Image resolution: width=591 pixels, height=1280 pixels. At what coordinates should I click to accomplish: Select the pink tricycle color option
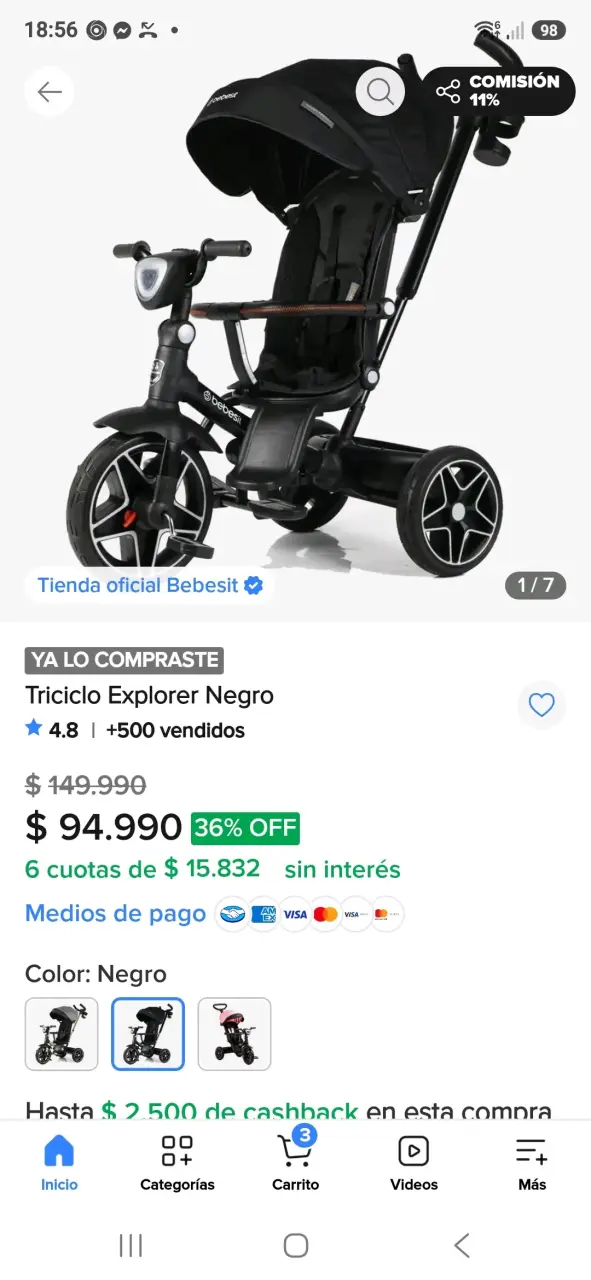point(234,1034)
